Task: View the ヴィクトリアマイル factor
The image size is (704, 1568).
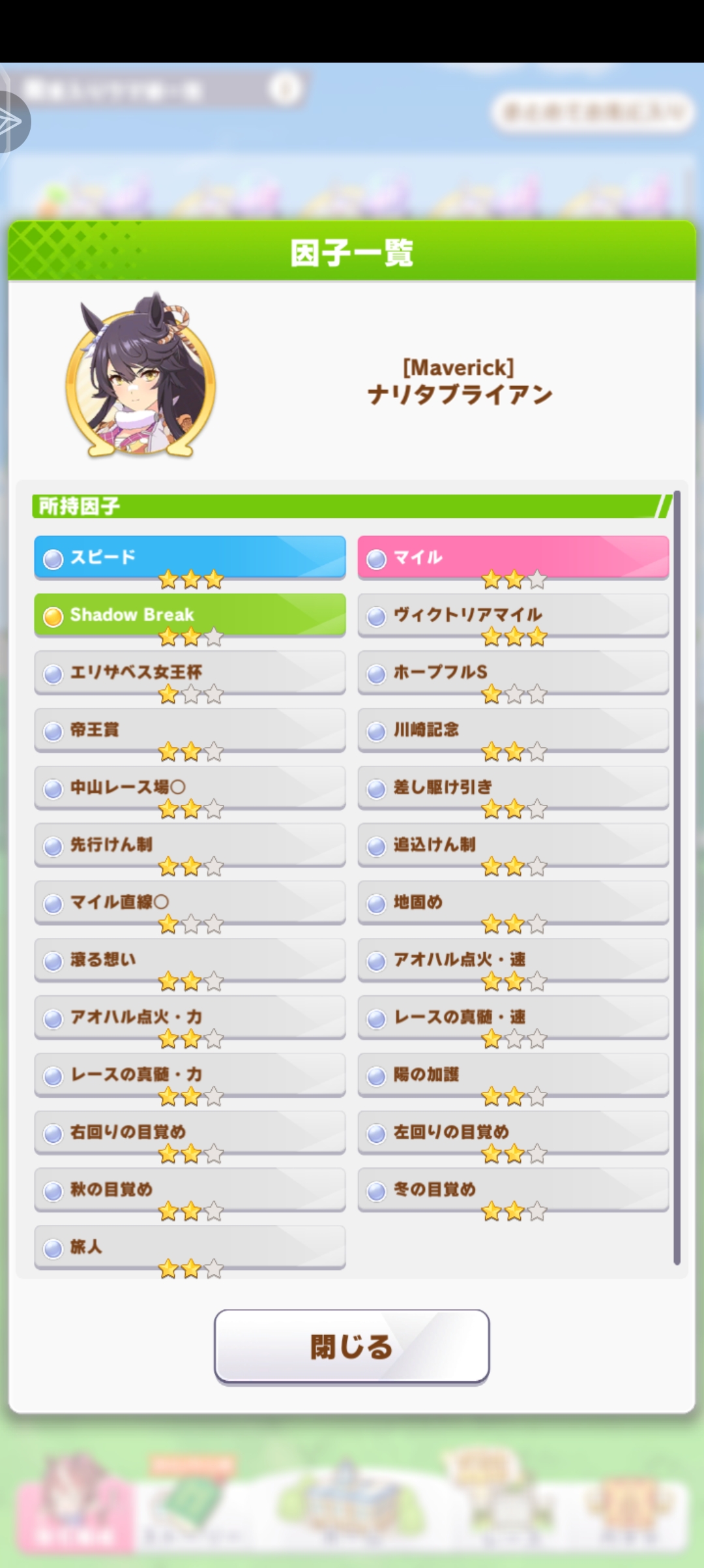Action: [513, 614]
